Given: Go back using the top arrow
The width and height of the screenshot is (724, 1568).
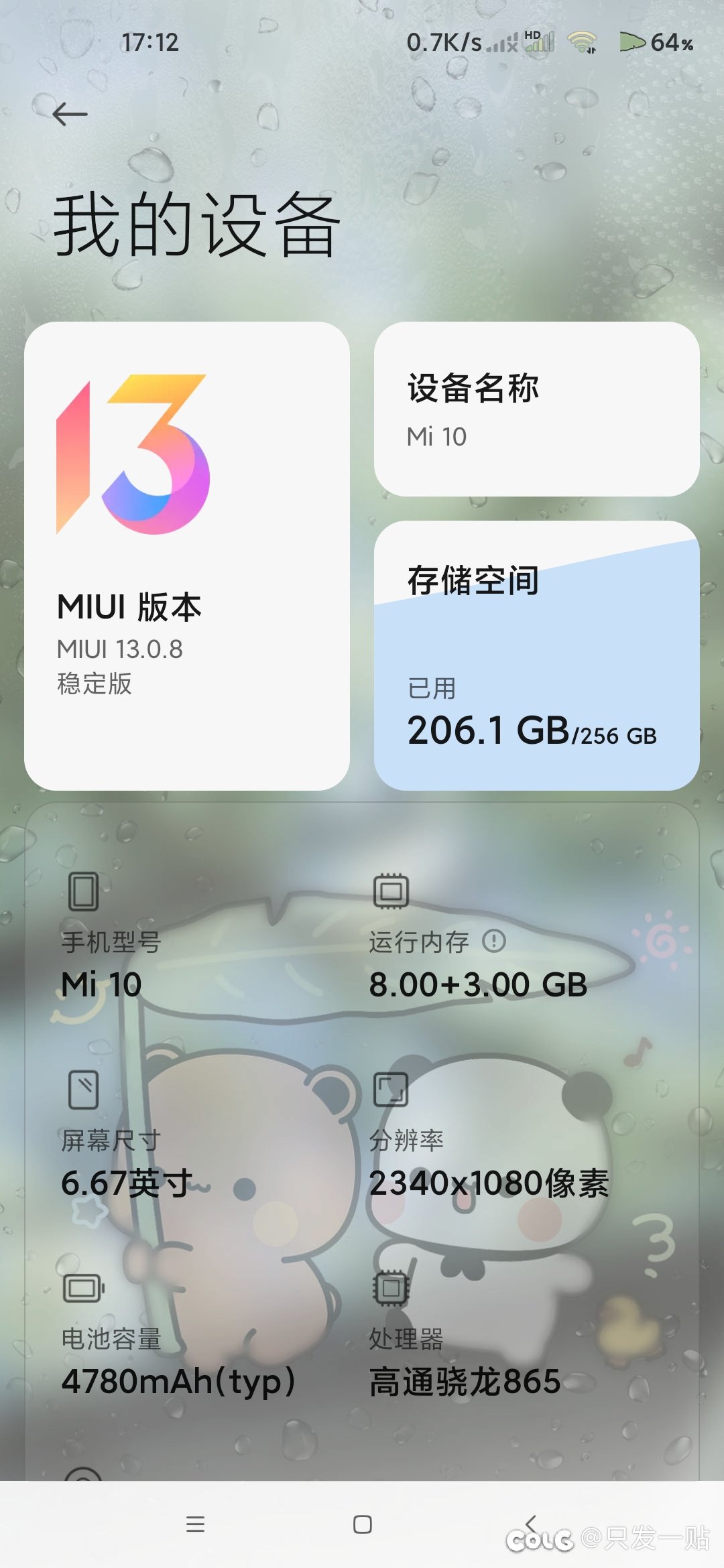Looking at the screenshot, I should tap(70, 115).
